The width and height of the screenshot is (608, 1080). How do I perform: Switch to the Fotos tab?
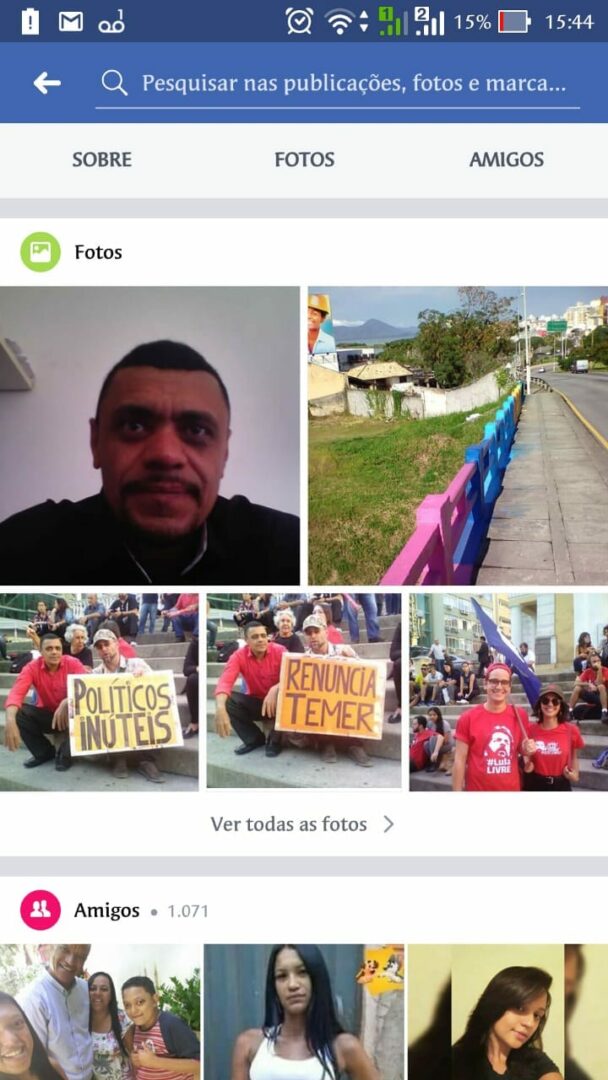pyautogui.click(x=304, y=159)
